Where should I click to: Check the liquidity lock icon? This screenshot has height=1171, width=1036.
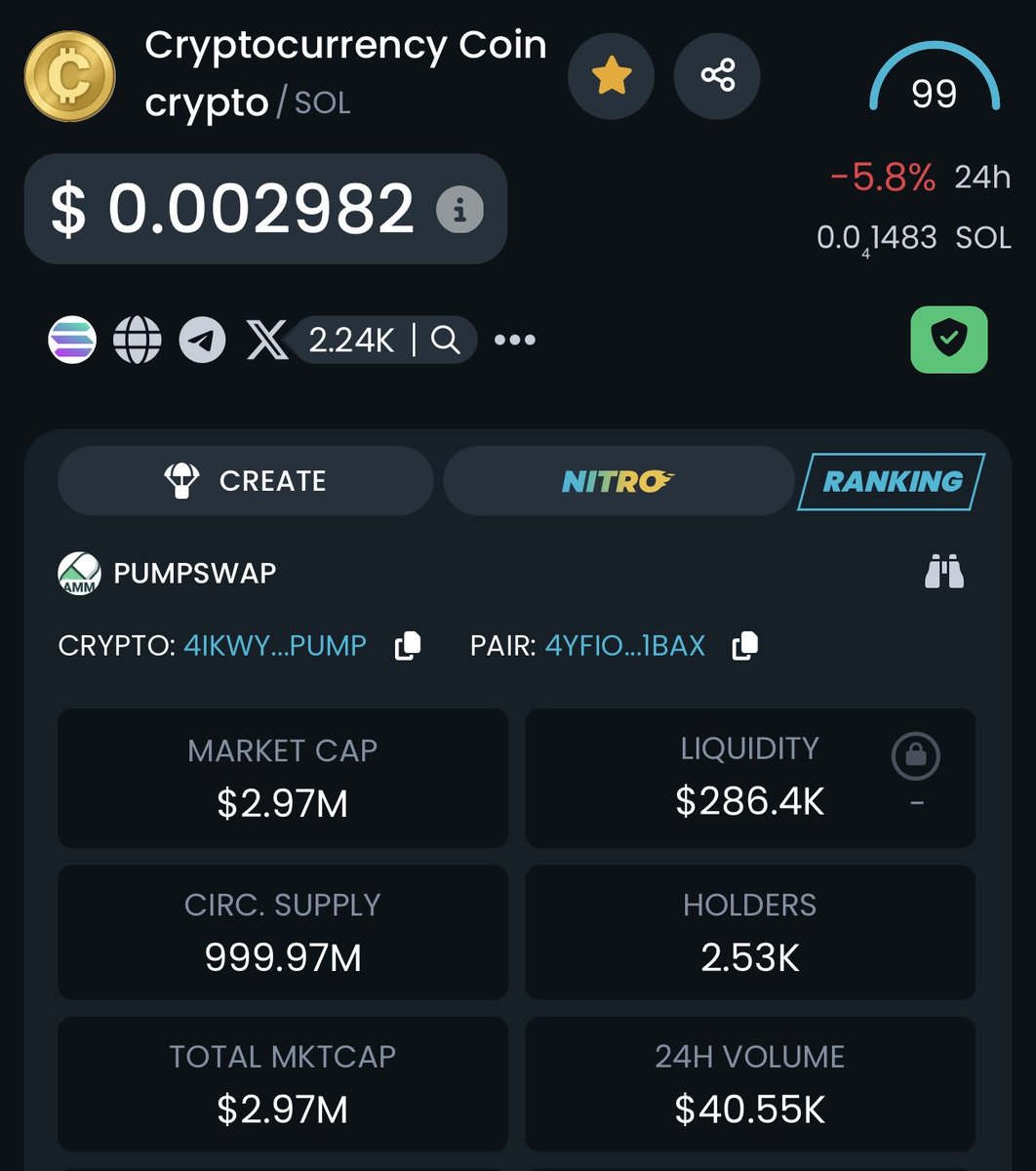[x=915, y=757]
